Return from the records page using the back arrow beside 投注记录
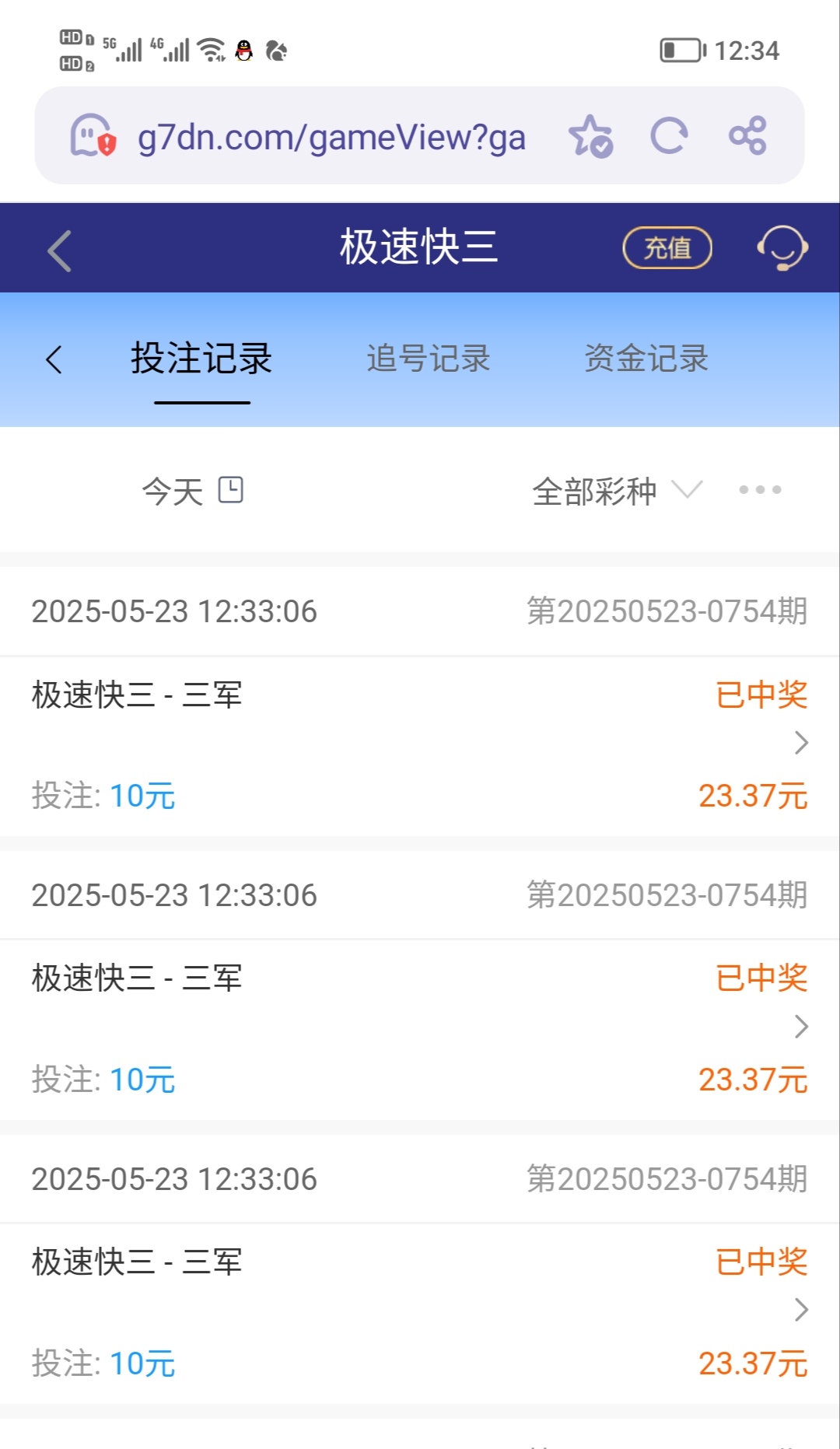Screen dimensions: 840x1449 [x=54, y=359]
